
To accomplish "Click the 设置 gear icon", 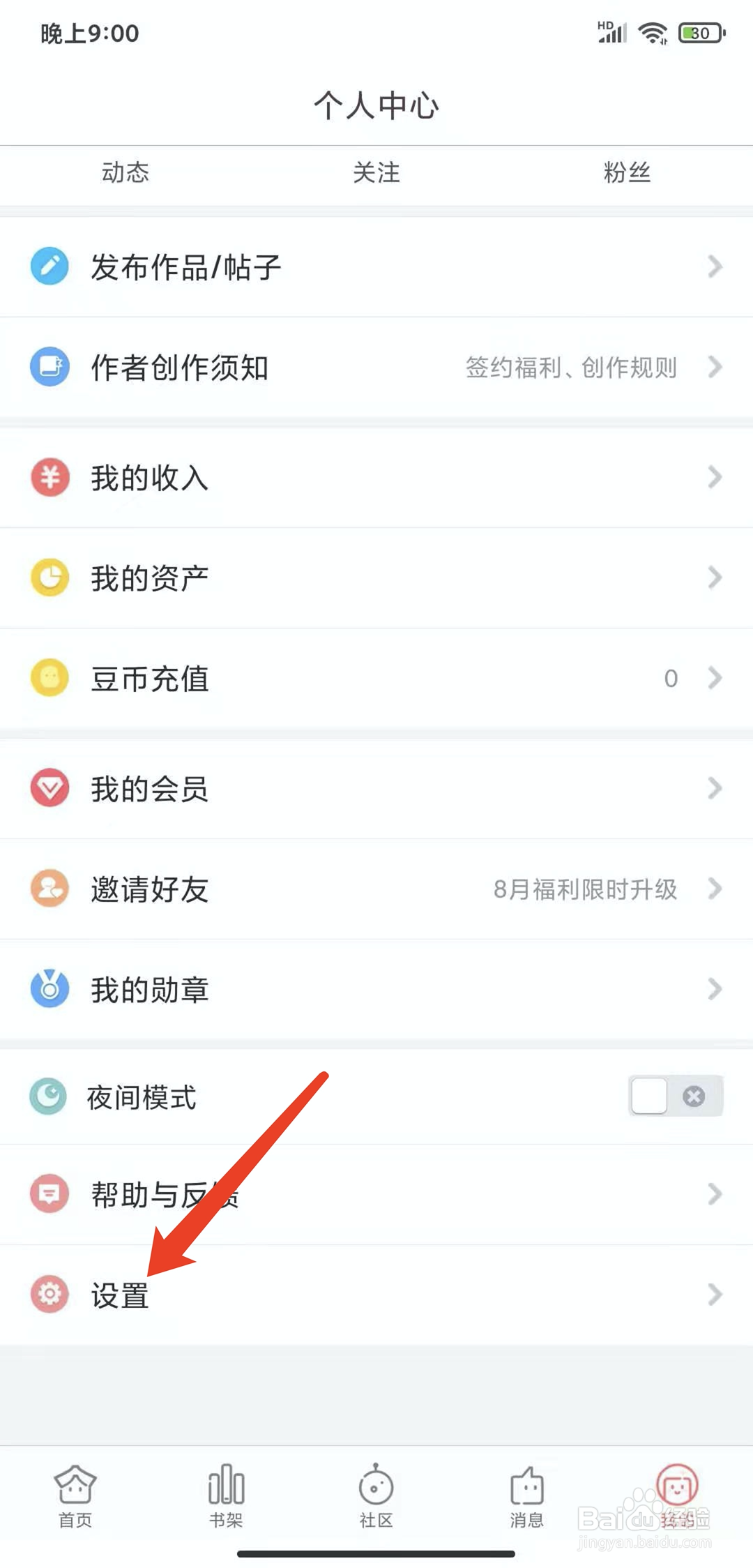I will point(49,1294).
